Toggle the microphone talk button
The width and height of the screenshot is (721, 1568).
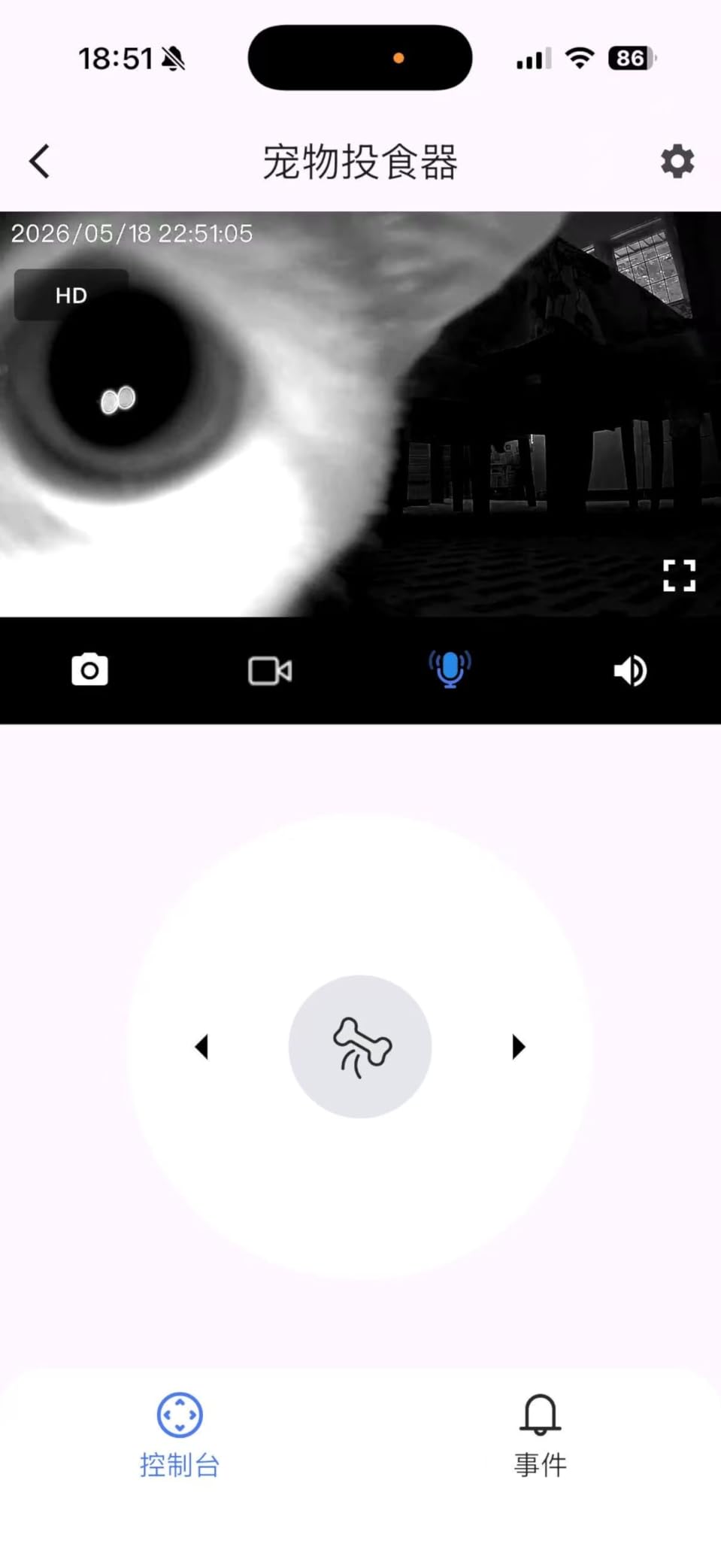450,669
